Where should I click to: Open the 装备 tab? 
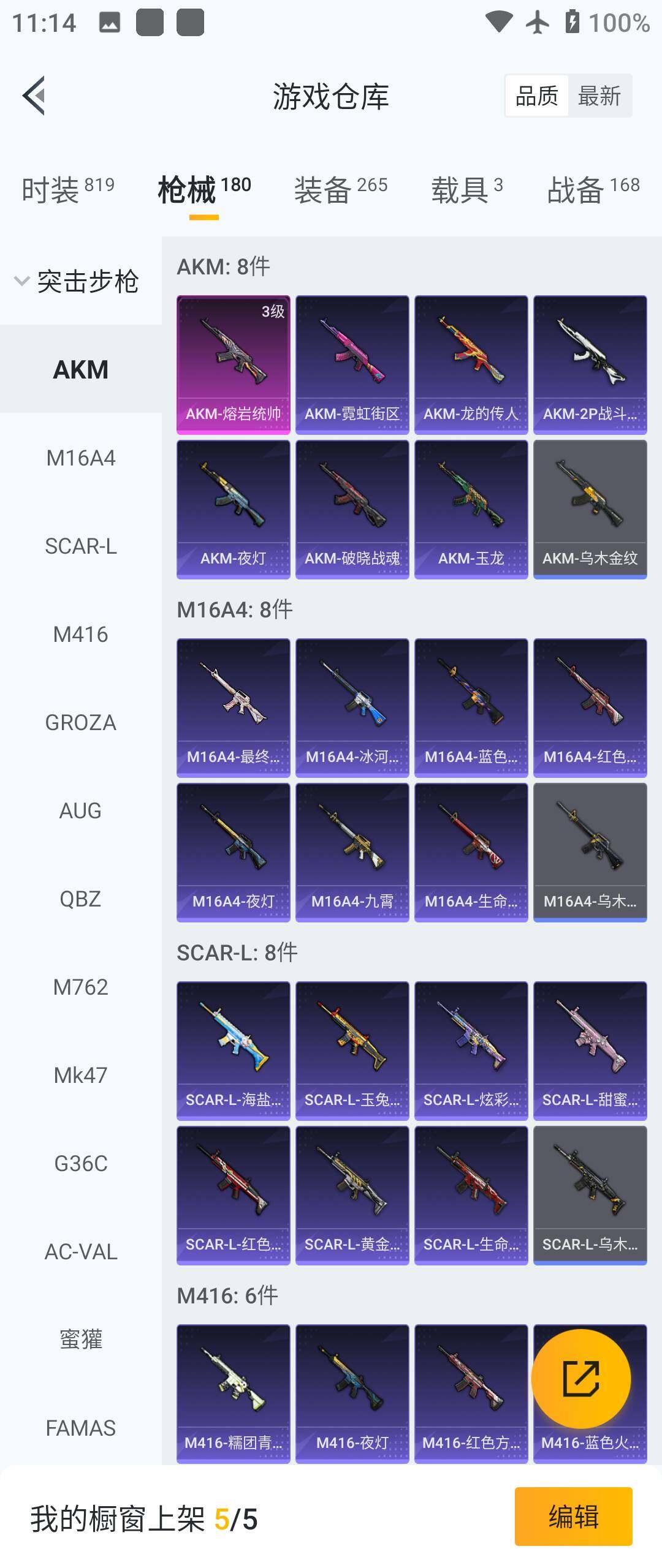tap(340, 189)
